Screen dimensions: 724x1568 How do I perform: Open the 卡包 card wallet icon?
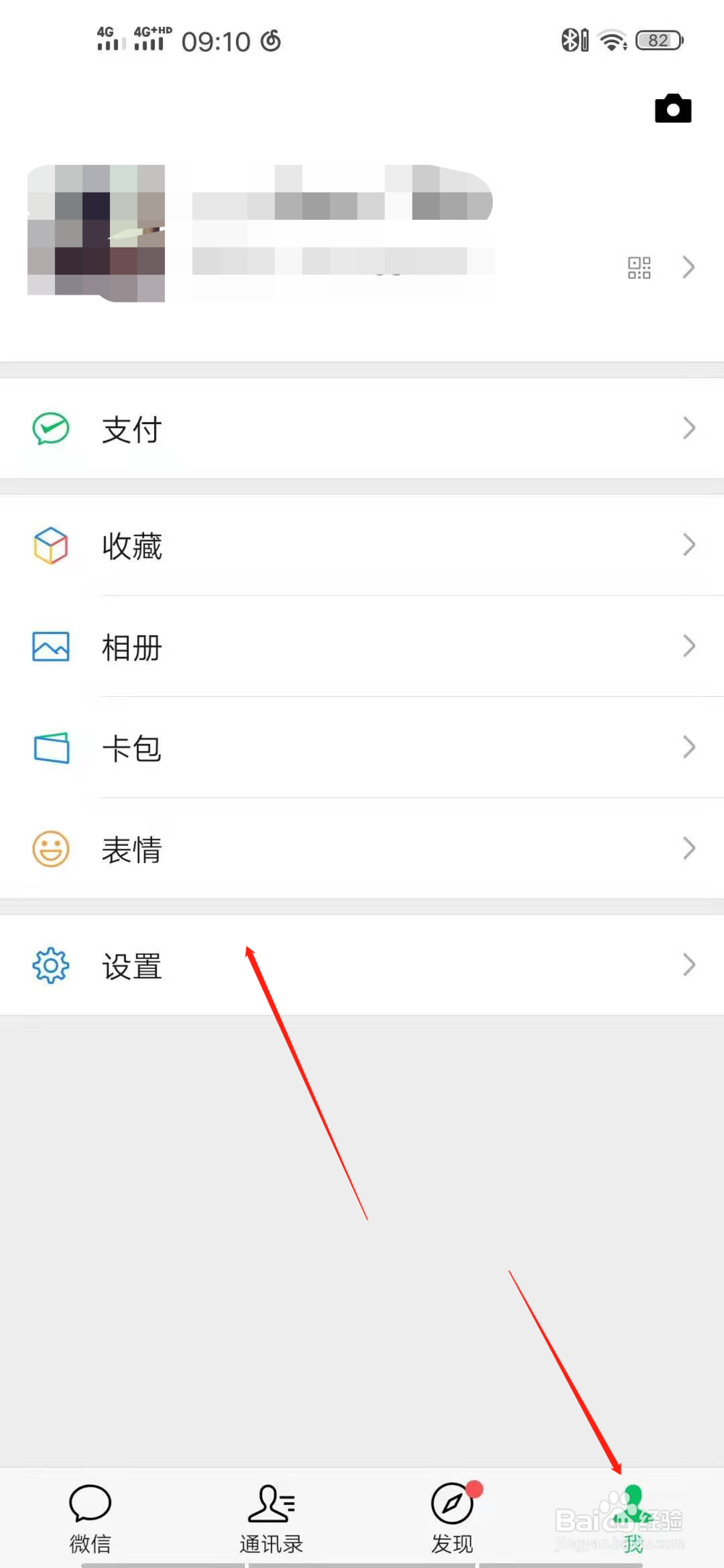tap(50, 749)
